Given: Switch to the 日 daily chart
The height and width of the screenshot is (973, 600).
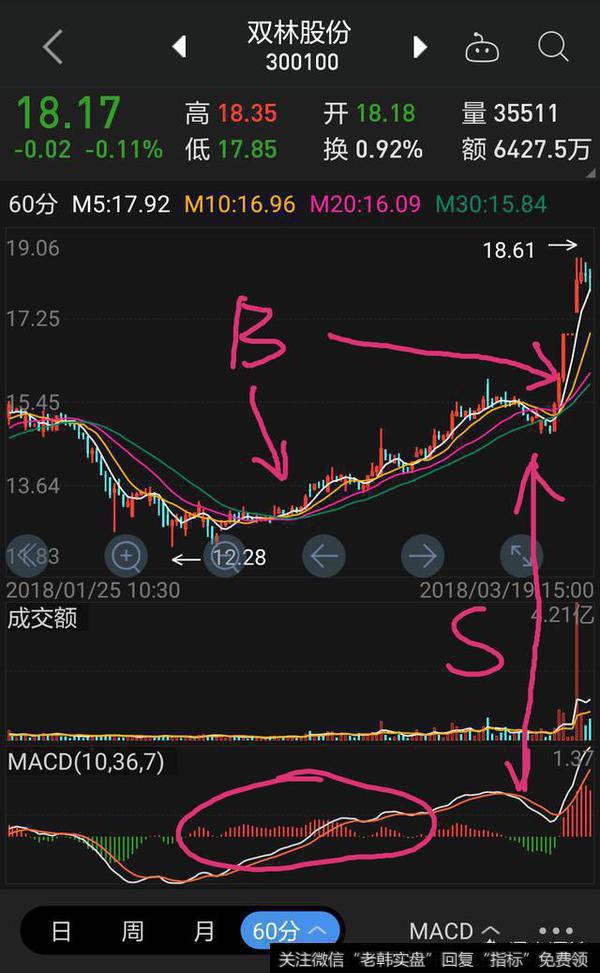Looking at the screenshot, I should (x=62, y=931).
